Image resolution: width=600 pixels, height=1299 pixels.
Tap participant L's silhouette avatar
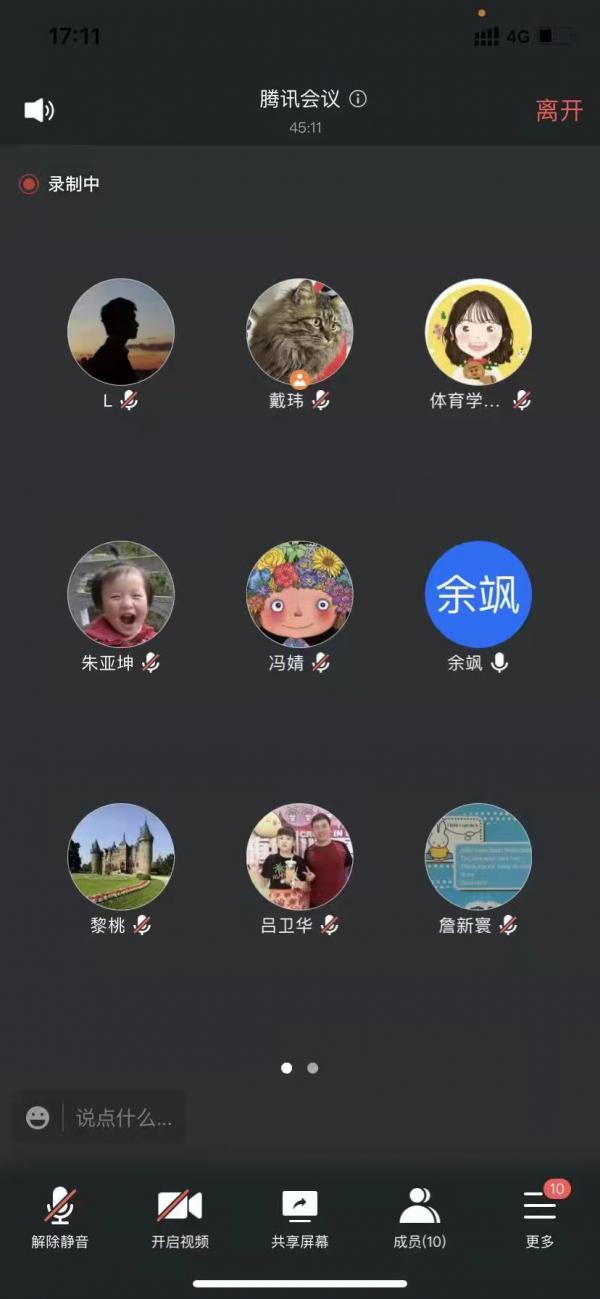[121, 332]
